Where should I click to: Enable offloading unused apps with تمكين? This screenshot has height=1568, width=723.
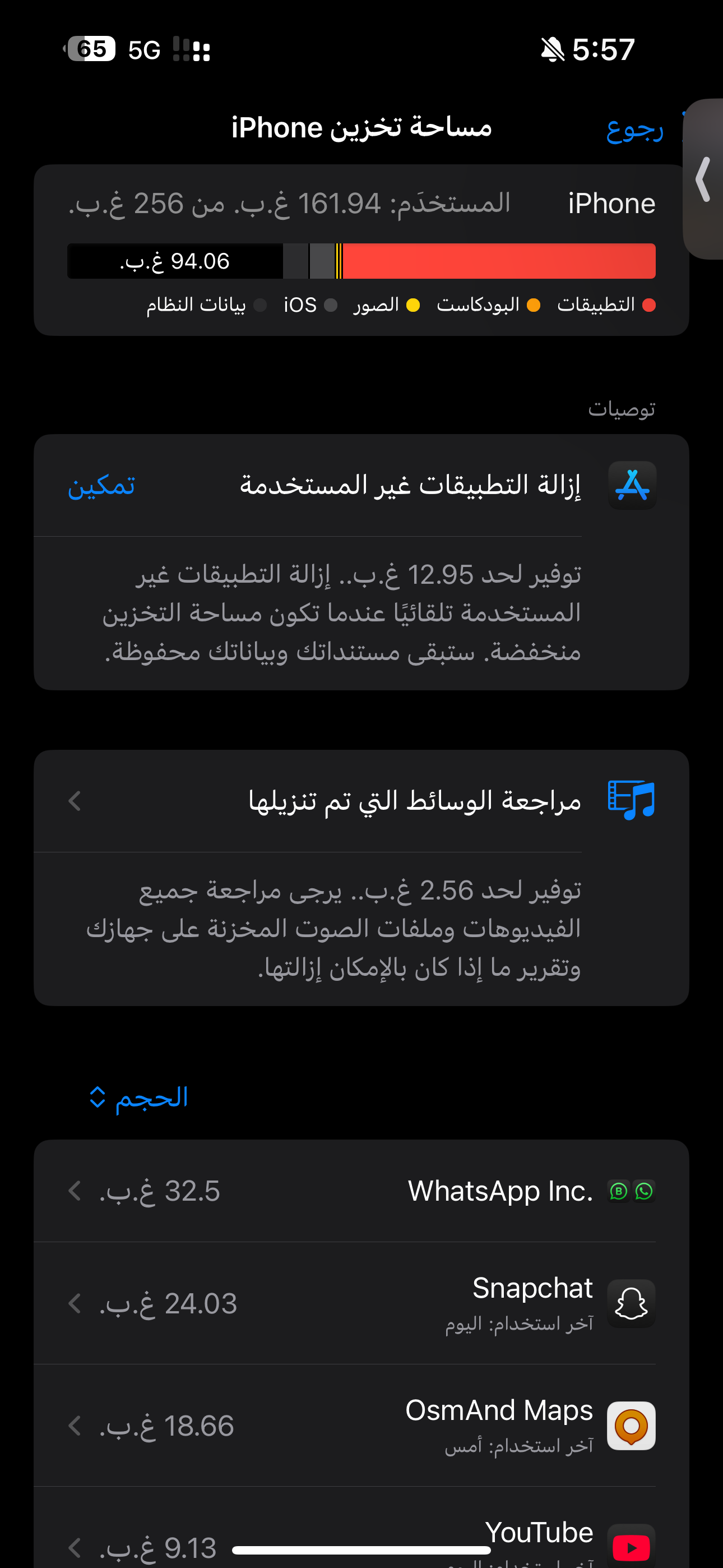point(101,486)
